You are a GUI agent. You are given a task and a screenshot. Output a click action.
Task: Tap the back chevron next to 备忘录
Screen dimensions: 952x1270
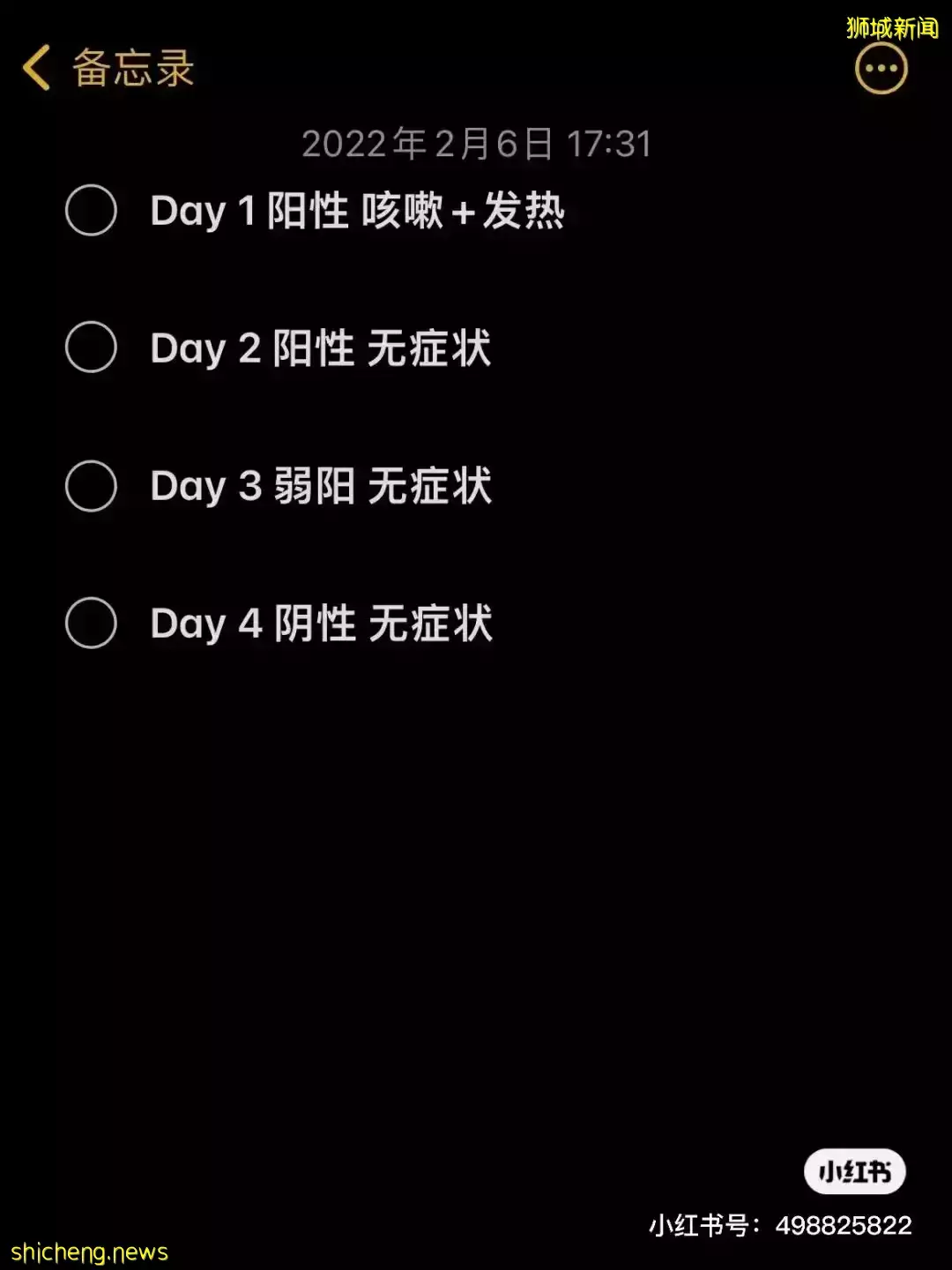coord(35,69)
